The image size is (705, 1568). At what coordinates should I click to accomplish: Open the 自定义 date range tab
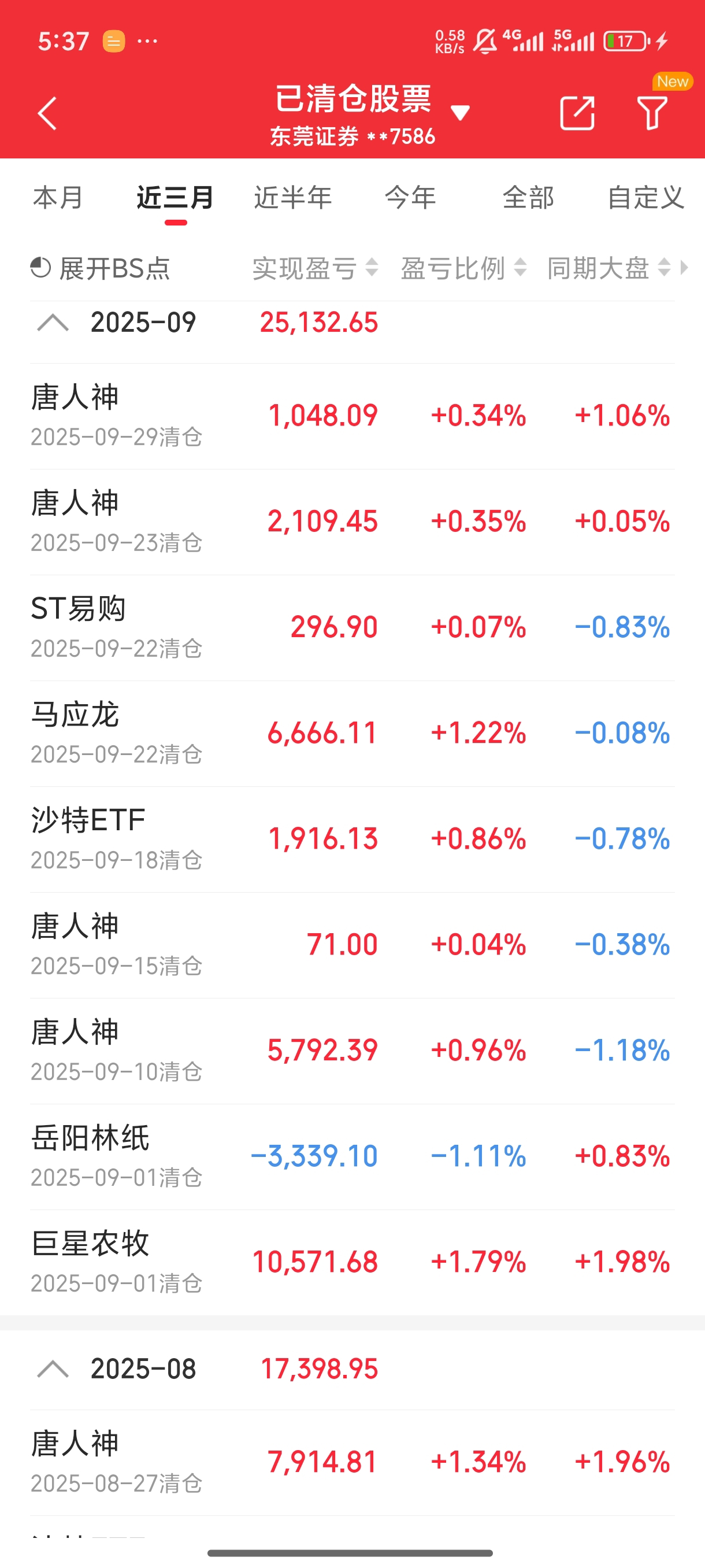point(645,198)
